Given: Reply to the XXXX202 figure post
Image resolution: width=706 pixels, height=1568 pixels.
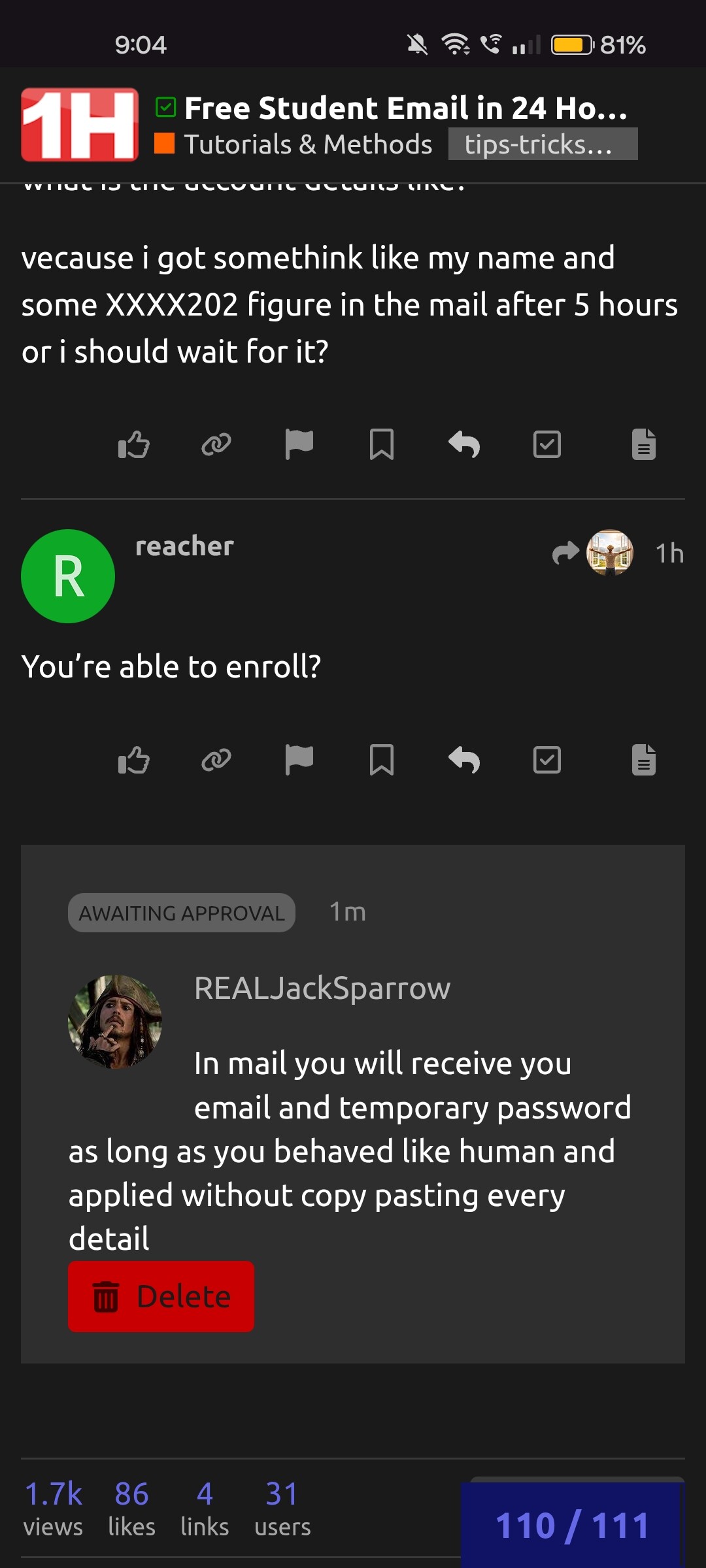Looking at the screenshot, I should click(x=464, y=445).
